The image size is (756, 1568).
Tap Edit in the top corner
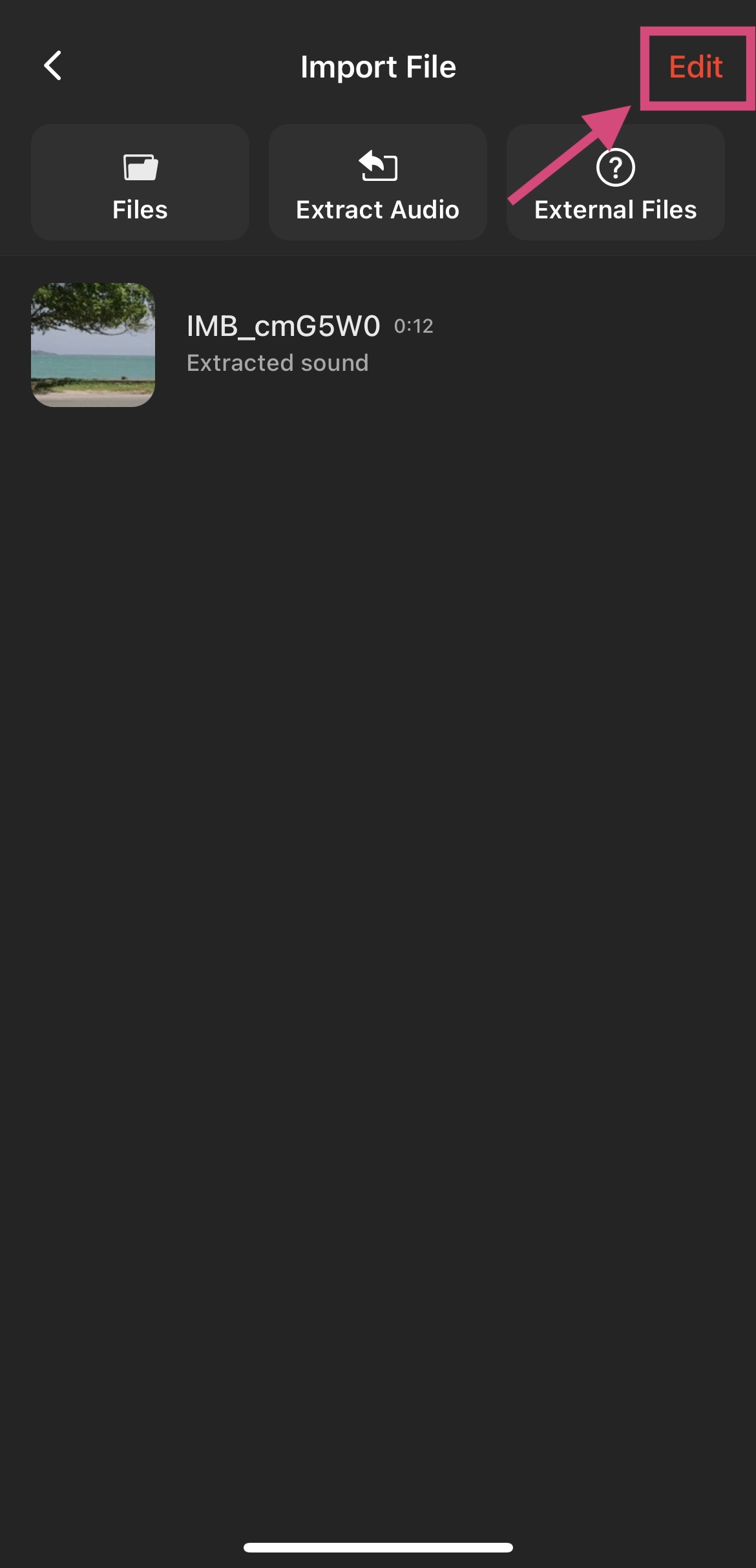coord(695,67)
